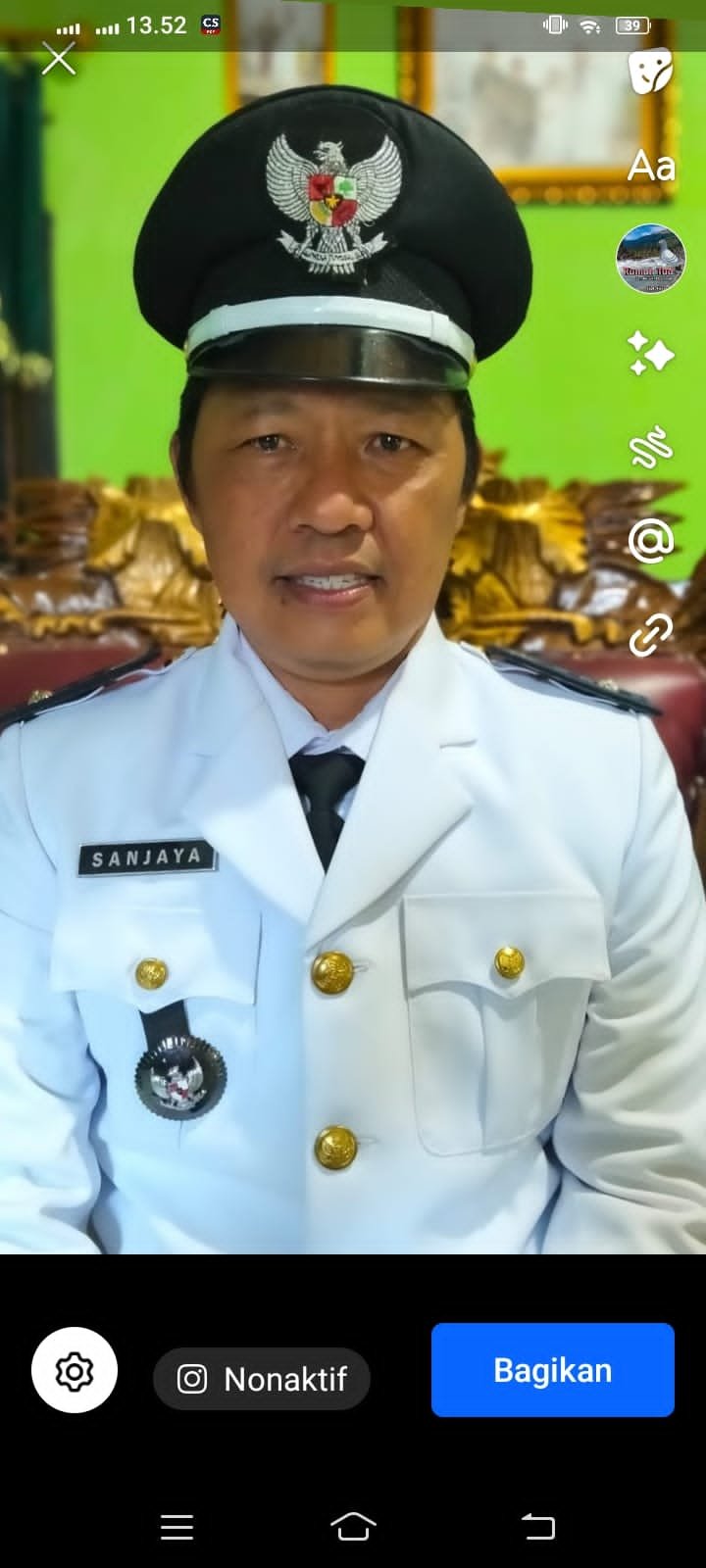Open the sparkle effects tool
The width and height of the screenshot is (706, 1568).
click(x=651, y=353)
